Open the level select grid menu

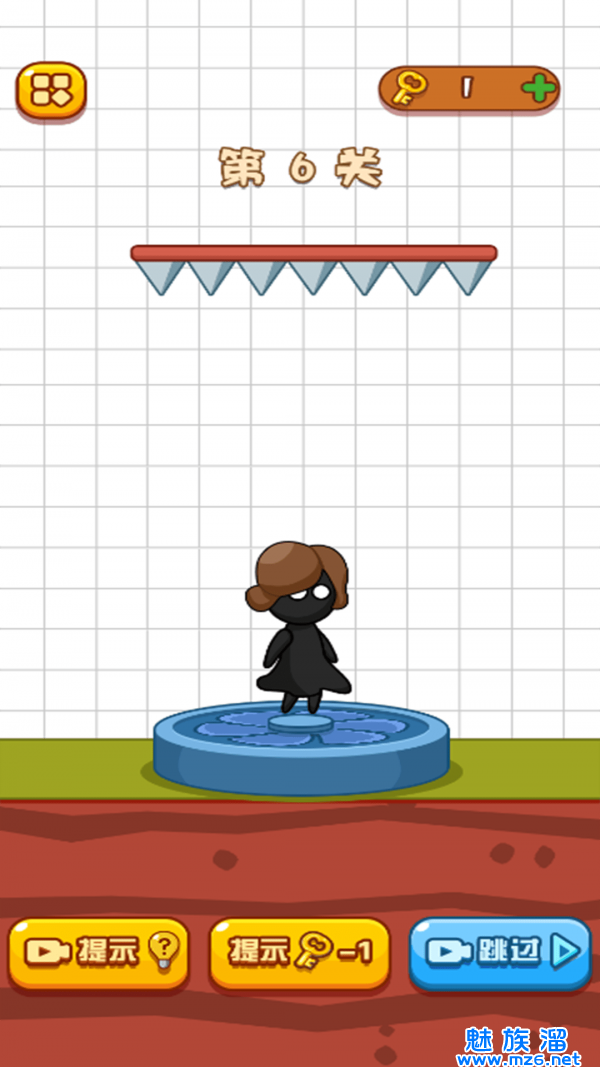click(x=51, y=91)
